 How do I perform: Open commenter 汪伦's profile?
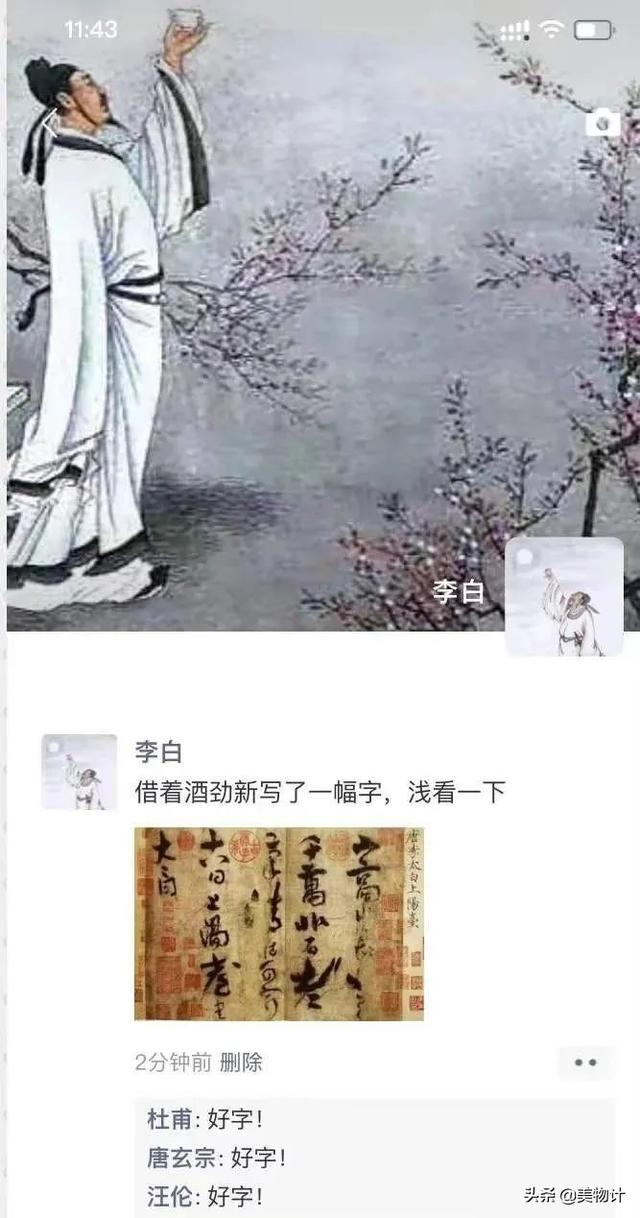coord(170,1196)
